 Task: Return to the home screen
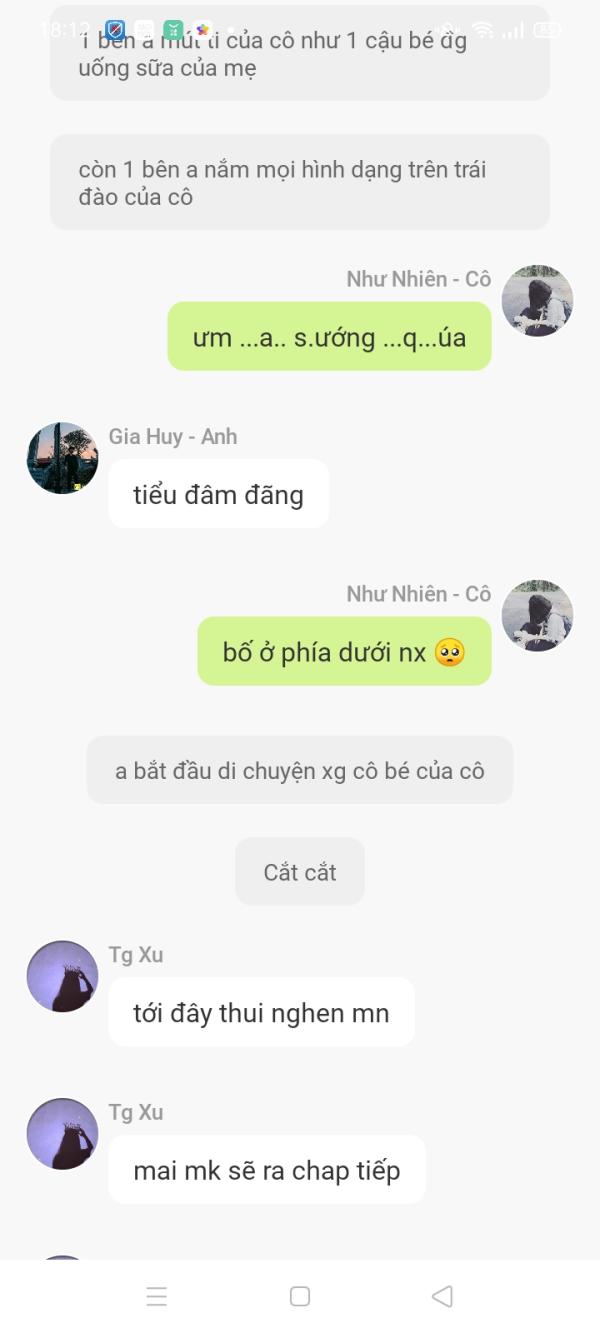300,1296
